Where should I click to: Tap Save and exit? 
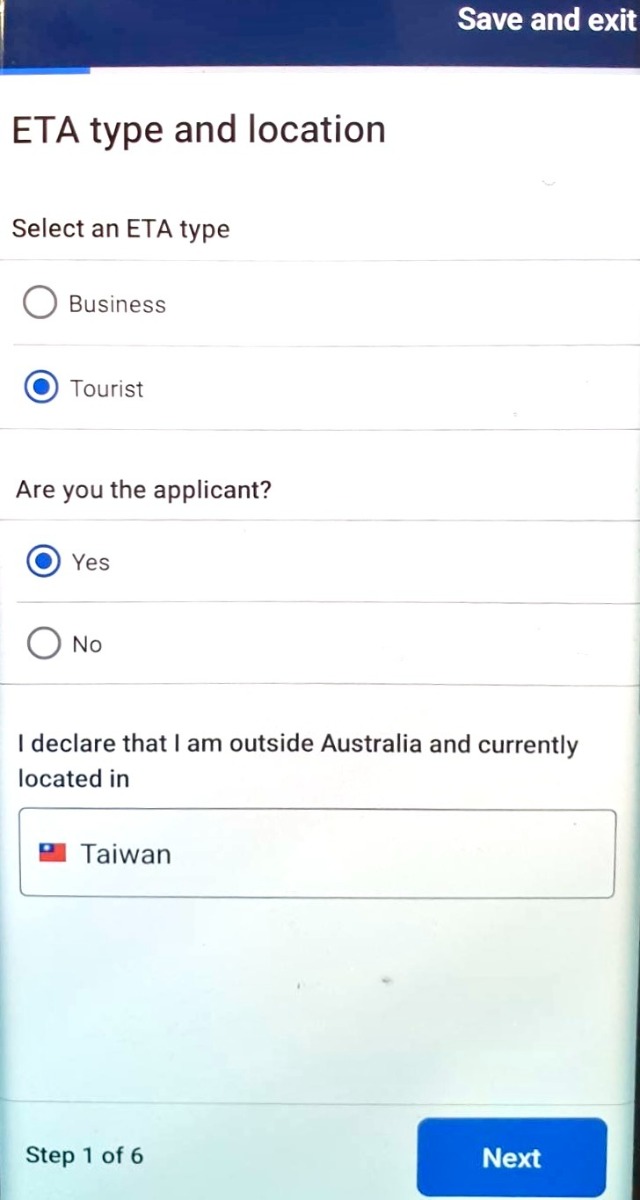pos(546,20)
